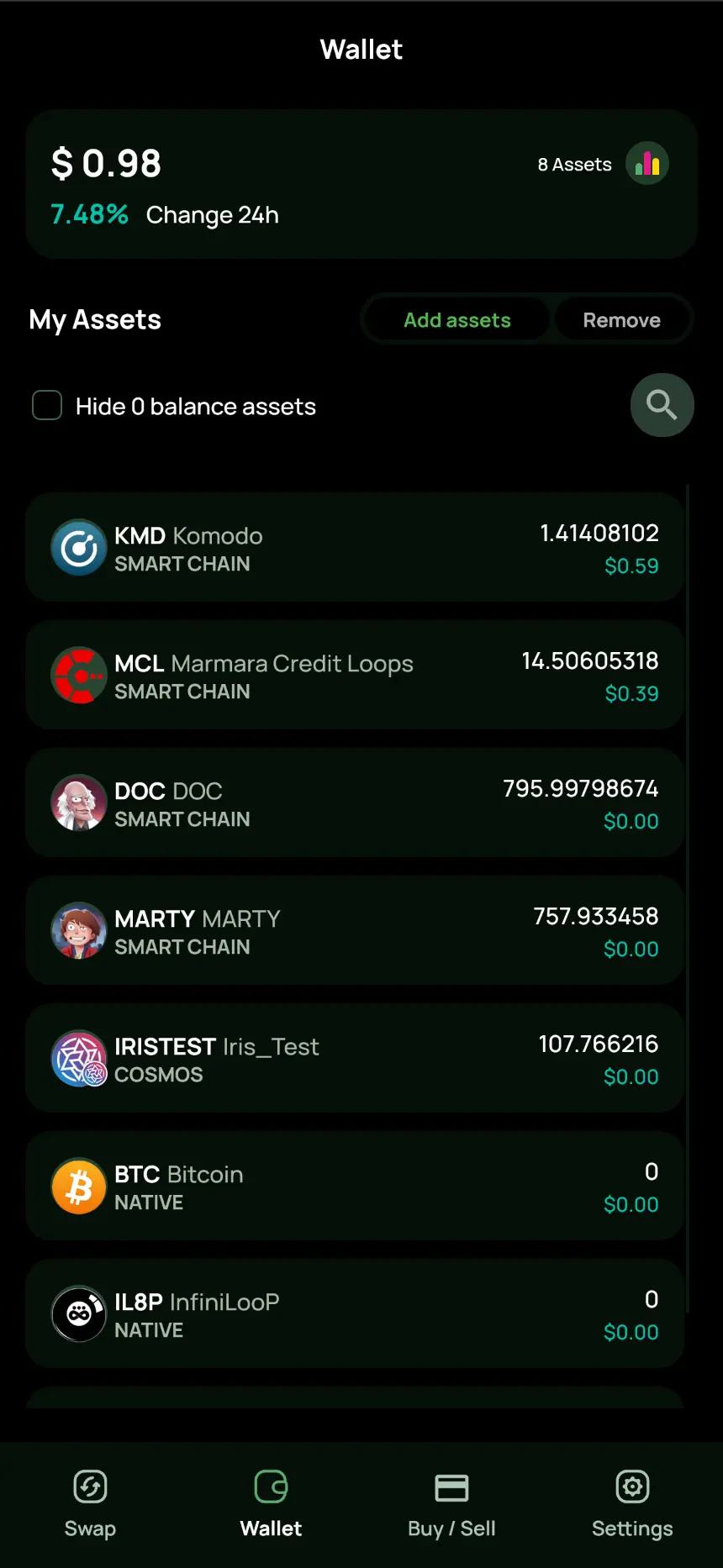Click the MARTY token avatar icon
The height and width of the screenshot is (1568, 723).
(x=78, y=931)
